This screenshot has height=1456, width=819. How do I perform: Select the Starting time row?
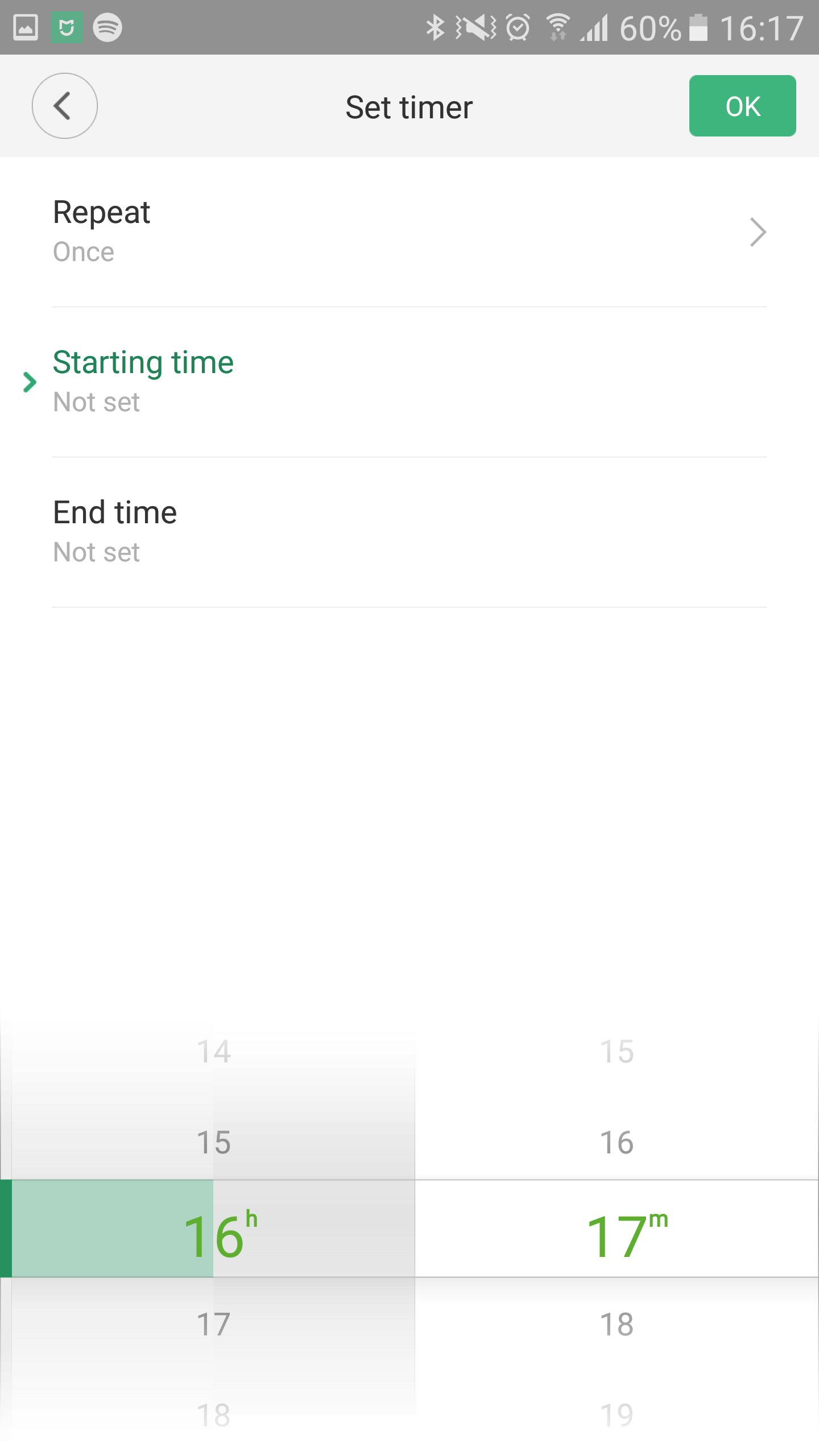409,382
